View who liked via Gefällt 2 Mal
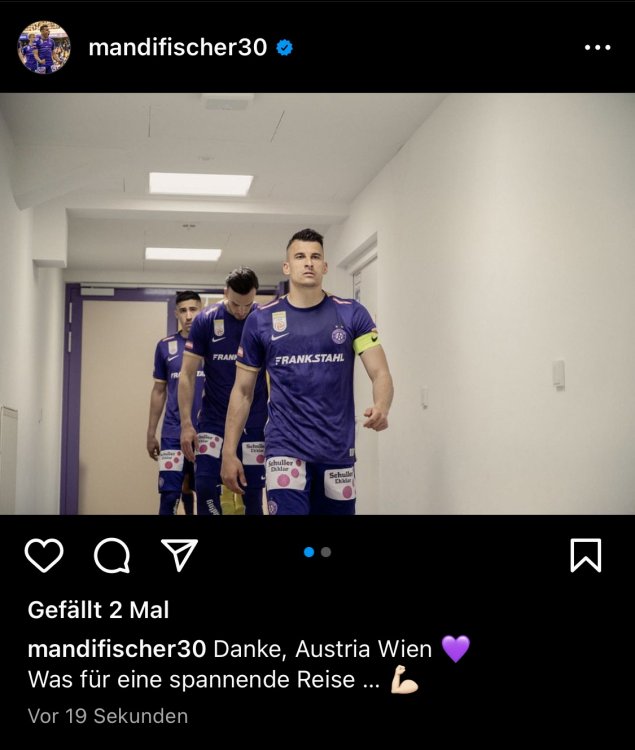This screenshot has height=750, width=635. tap(98, 609)
